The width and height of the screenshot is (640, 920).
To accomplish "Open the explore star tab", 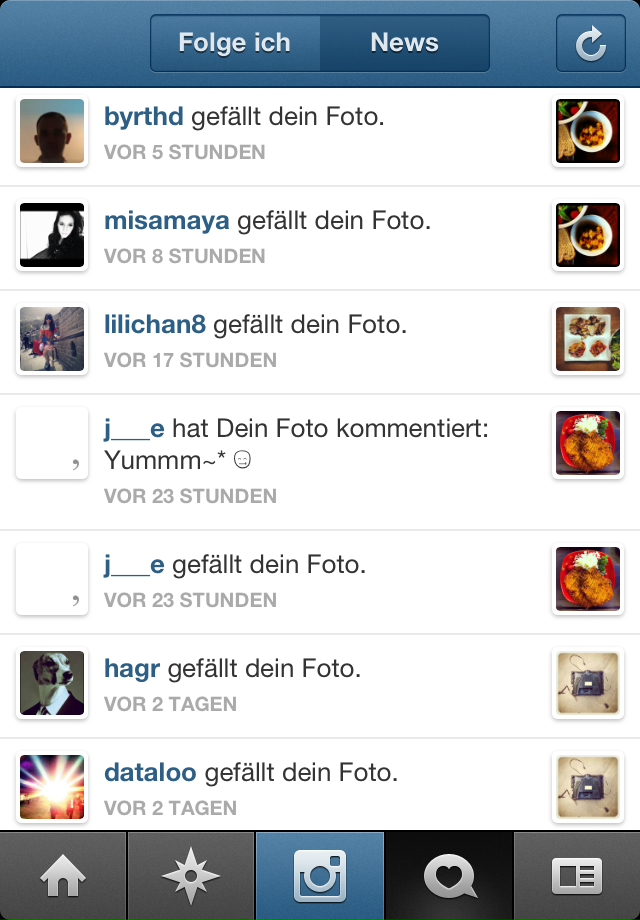I will pyautogui.click(x=191, y=876).
